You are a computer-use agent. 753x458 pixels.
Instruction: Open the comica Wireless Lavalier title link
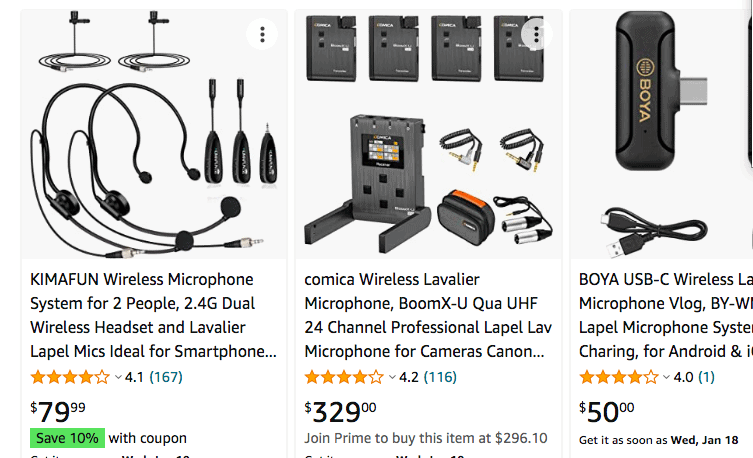coord(425,315)
